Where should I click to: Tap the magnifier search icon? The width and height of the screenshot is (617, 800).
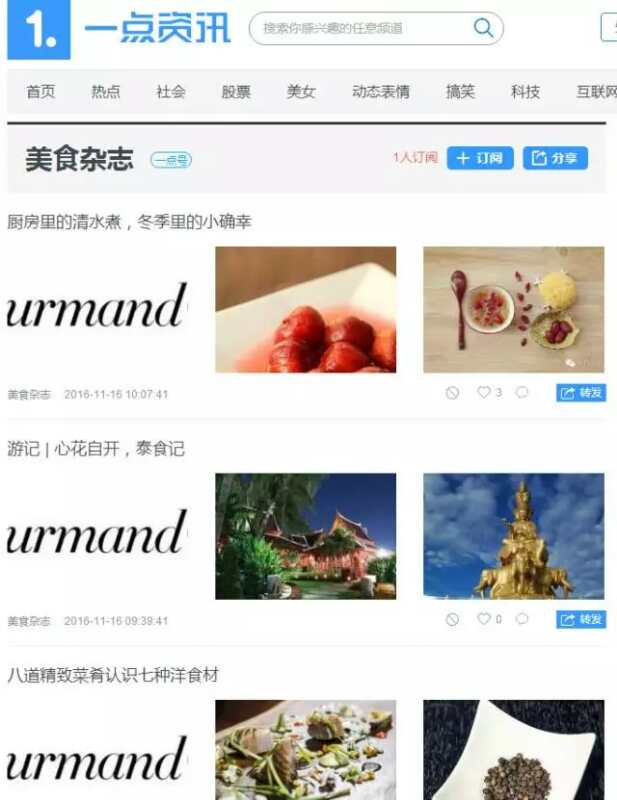click(484, 28)
